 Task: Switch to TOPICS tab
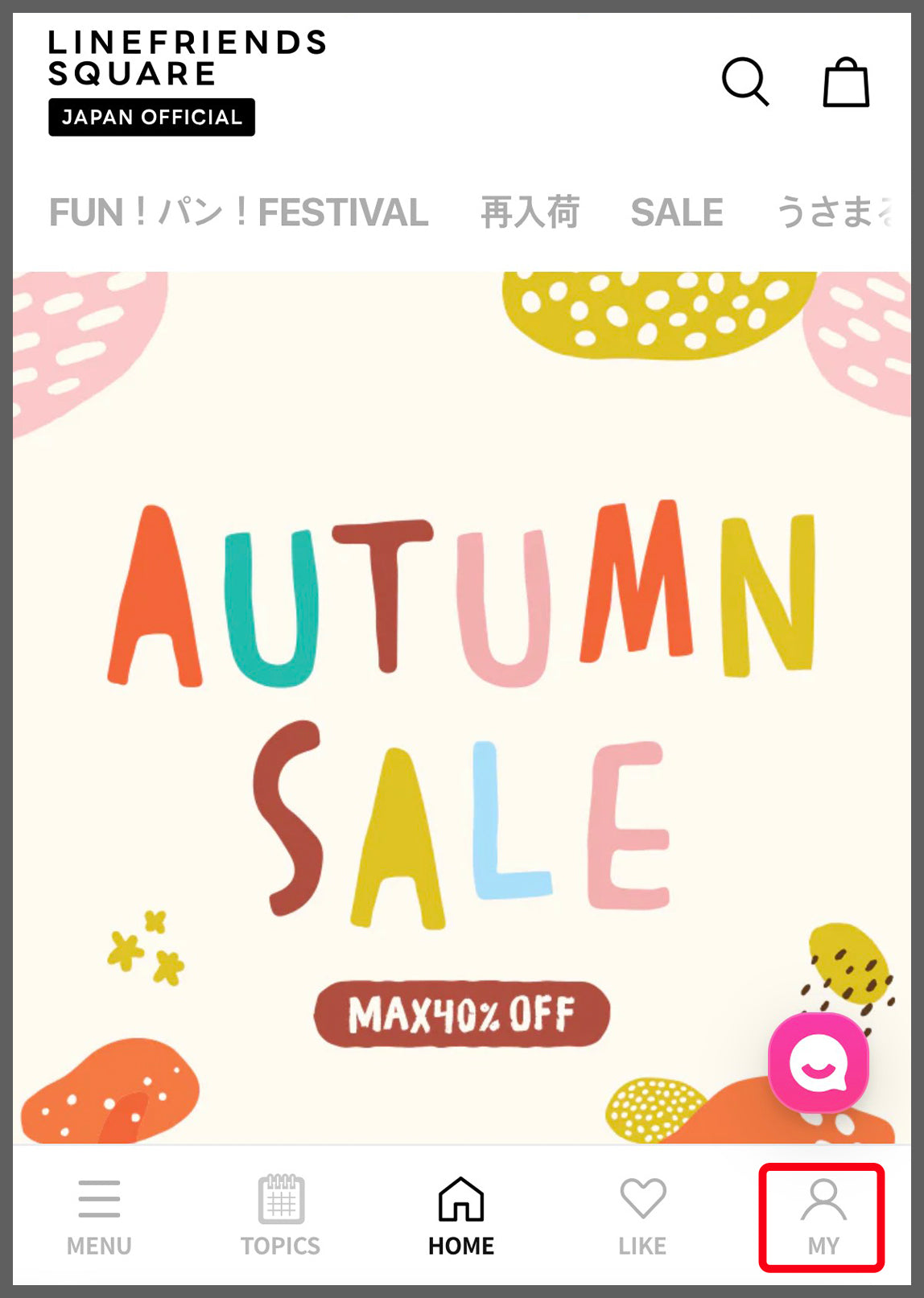280,1217
